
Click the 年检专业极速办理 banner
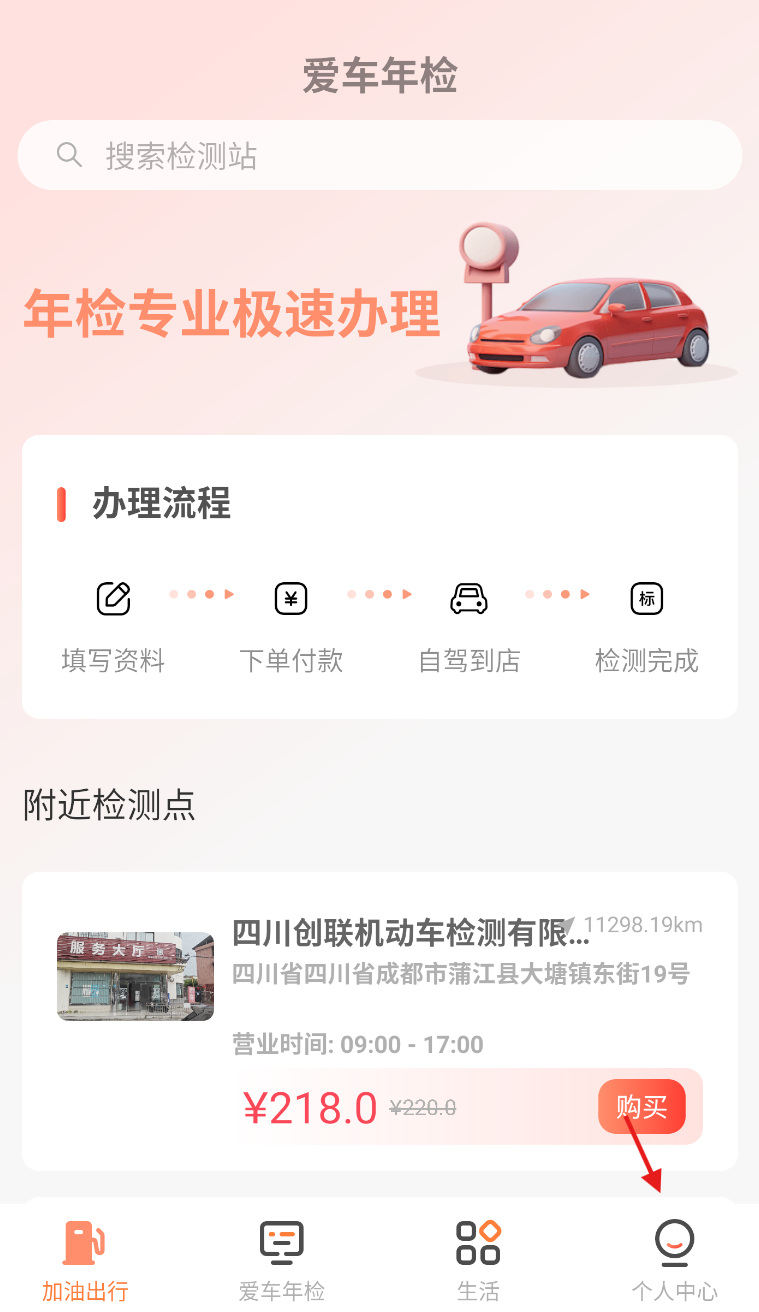(x=230, y=315)
